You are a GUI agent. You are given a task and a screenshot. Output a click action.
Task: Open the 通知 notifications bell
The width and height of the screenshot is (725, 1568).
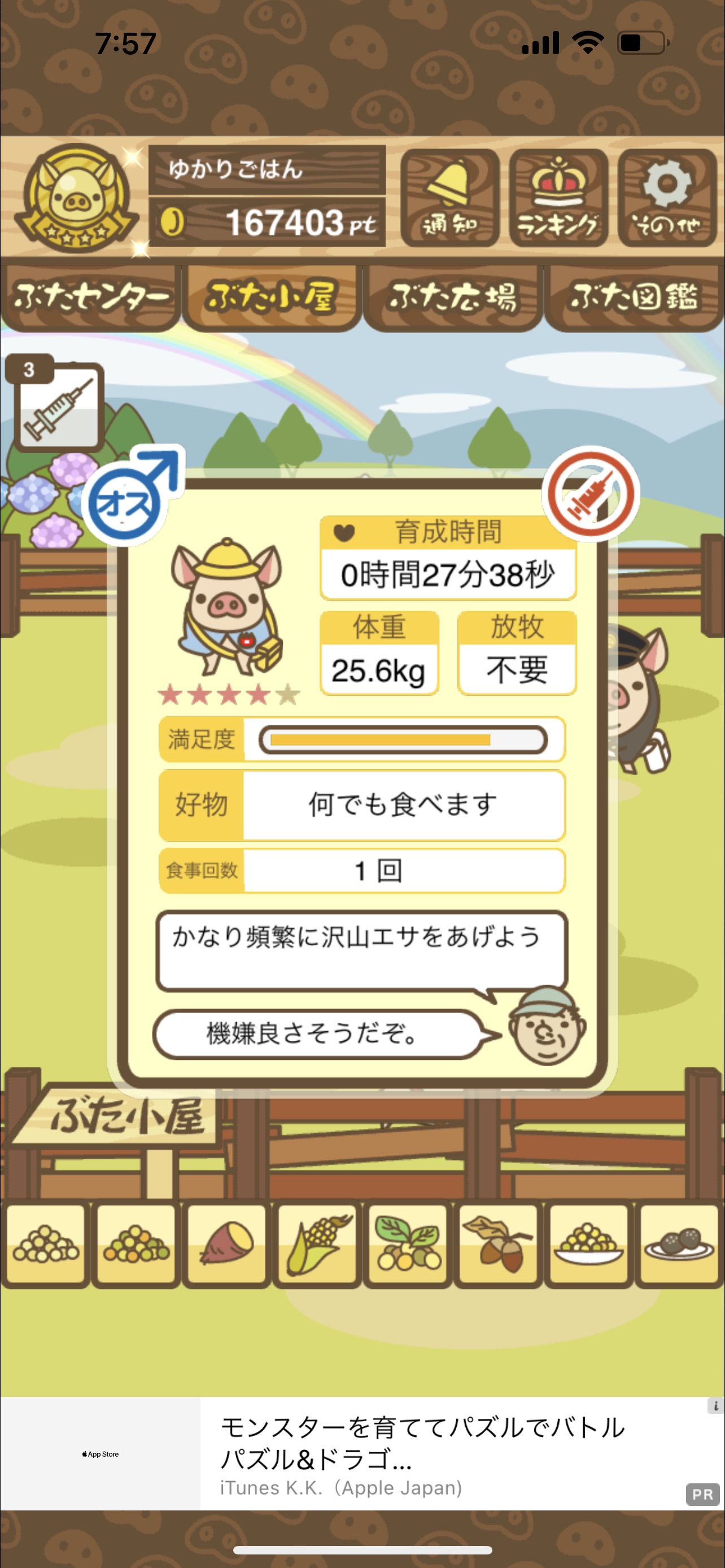[x=450, y=198]
